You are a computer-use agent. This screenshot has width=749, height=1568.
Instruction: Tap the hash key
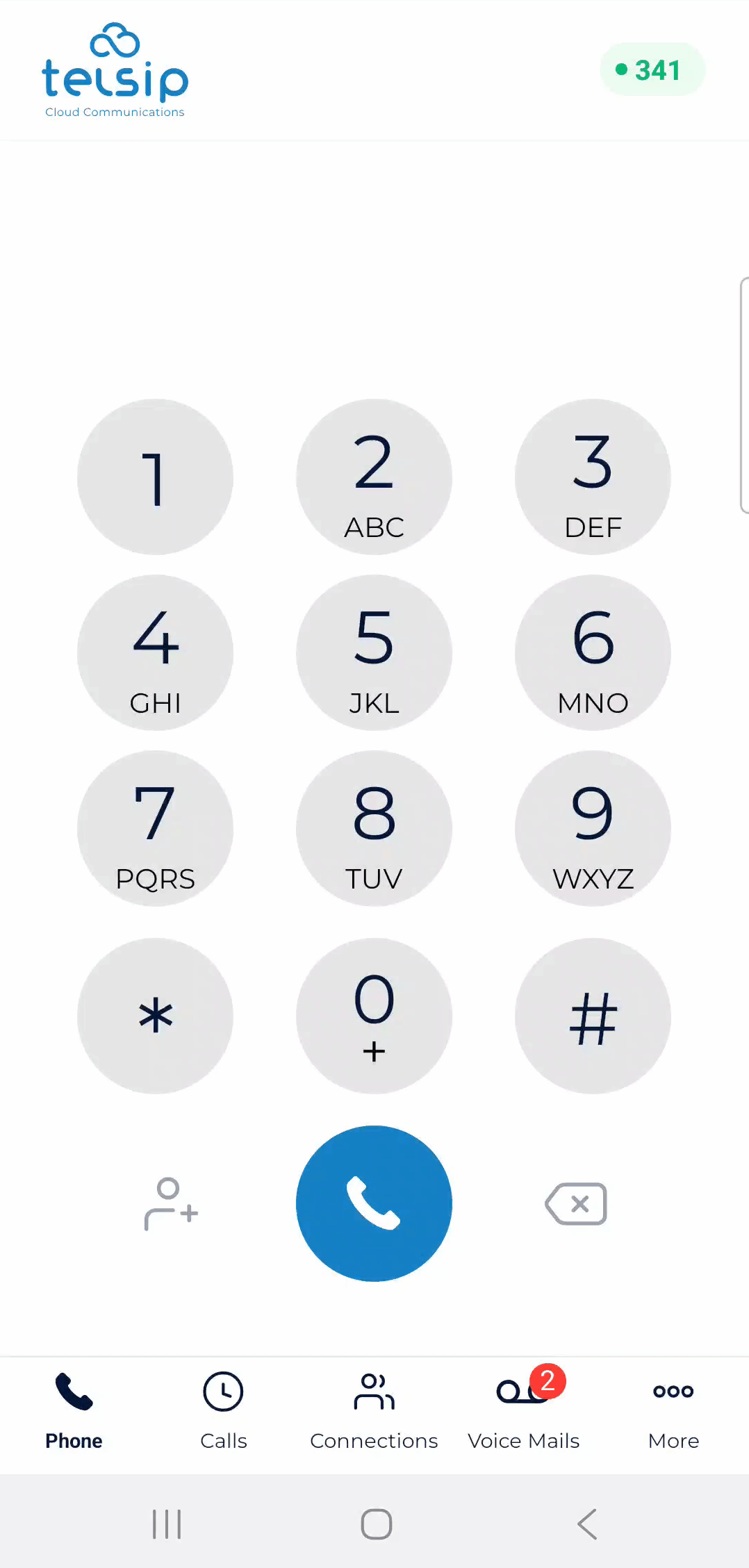(593, 1016)
